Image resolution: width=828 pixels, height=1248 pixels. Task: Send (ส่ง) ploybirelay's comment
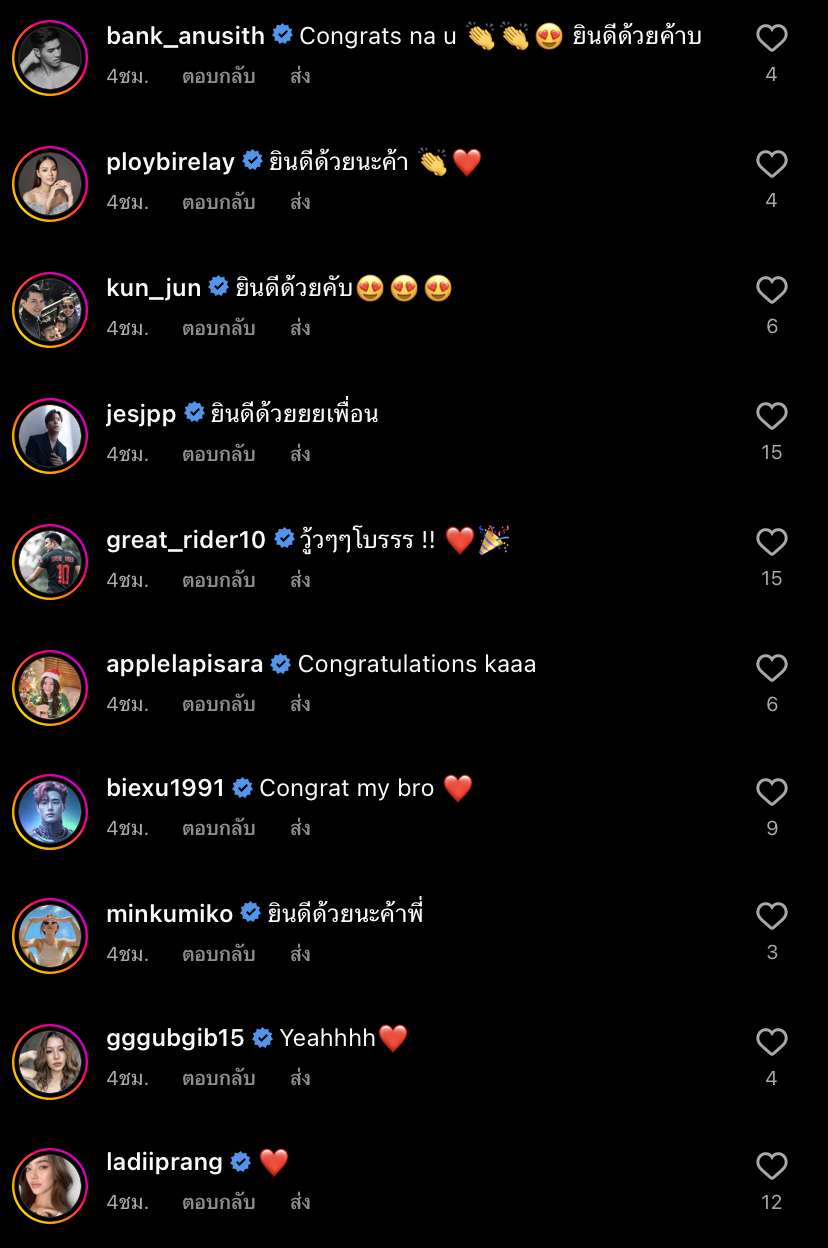(x=300, y=202)
